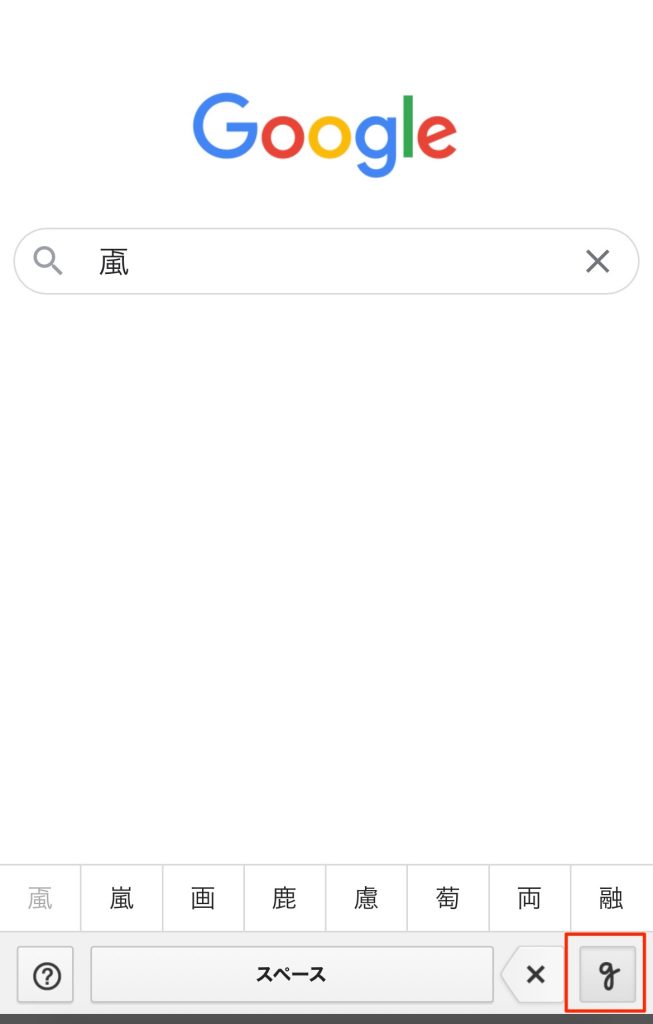Clear the search box text
Image resolution: width=653 pixels, height=1024 pixels.
pos(597,262)
